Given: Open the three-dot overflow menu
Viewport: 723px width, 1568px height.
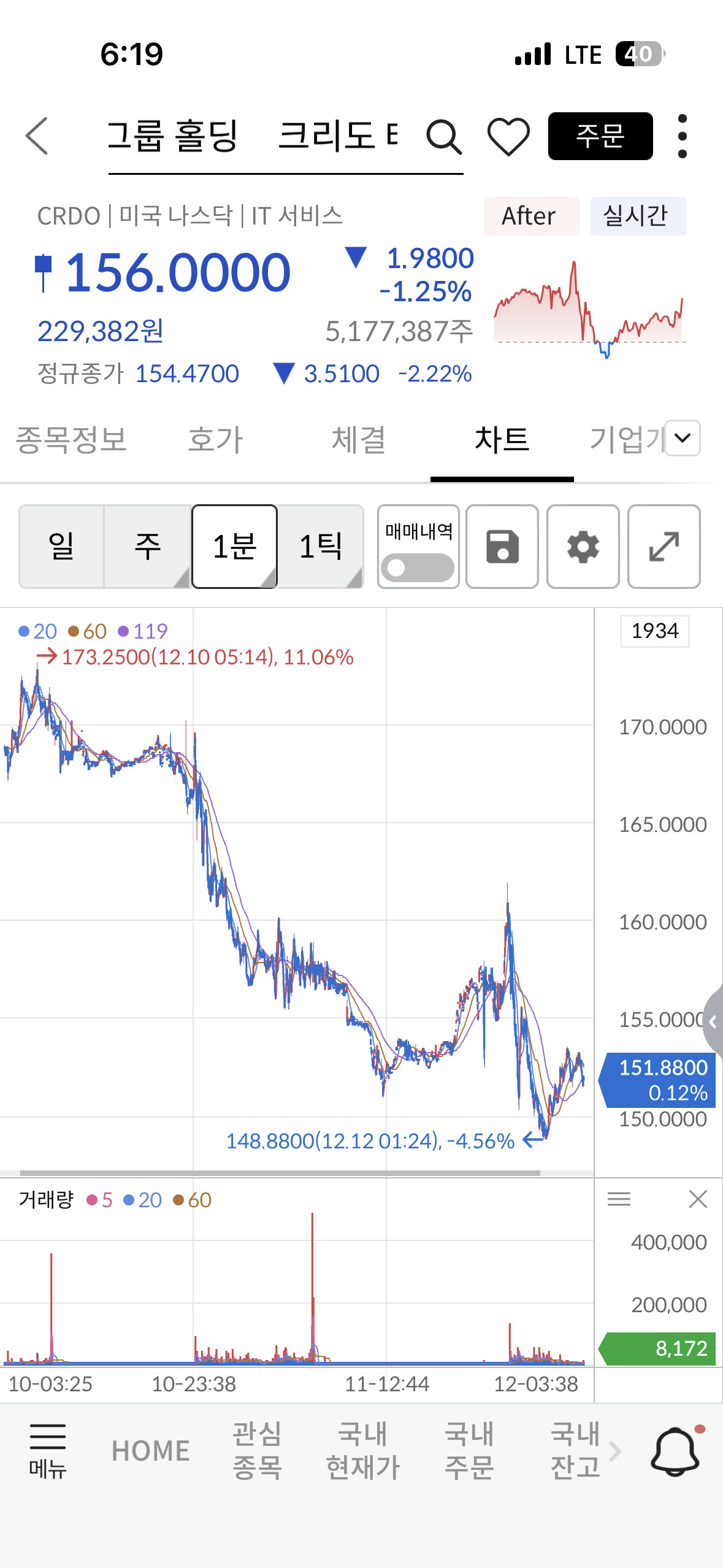Looking at the screenshot, I should point(683,136).
